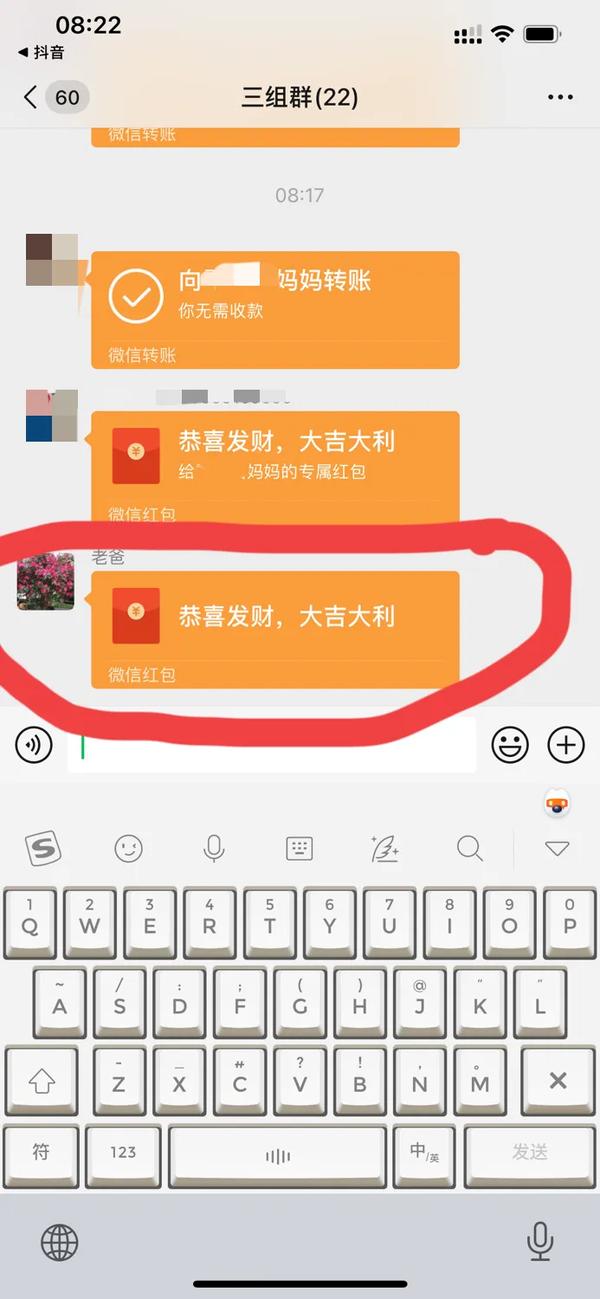
Task: Tap the globe key to change keyboards
Action: [59, 1243]
